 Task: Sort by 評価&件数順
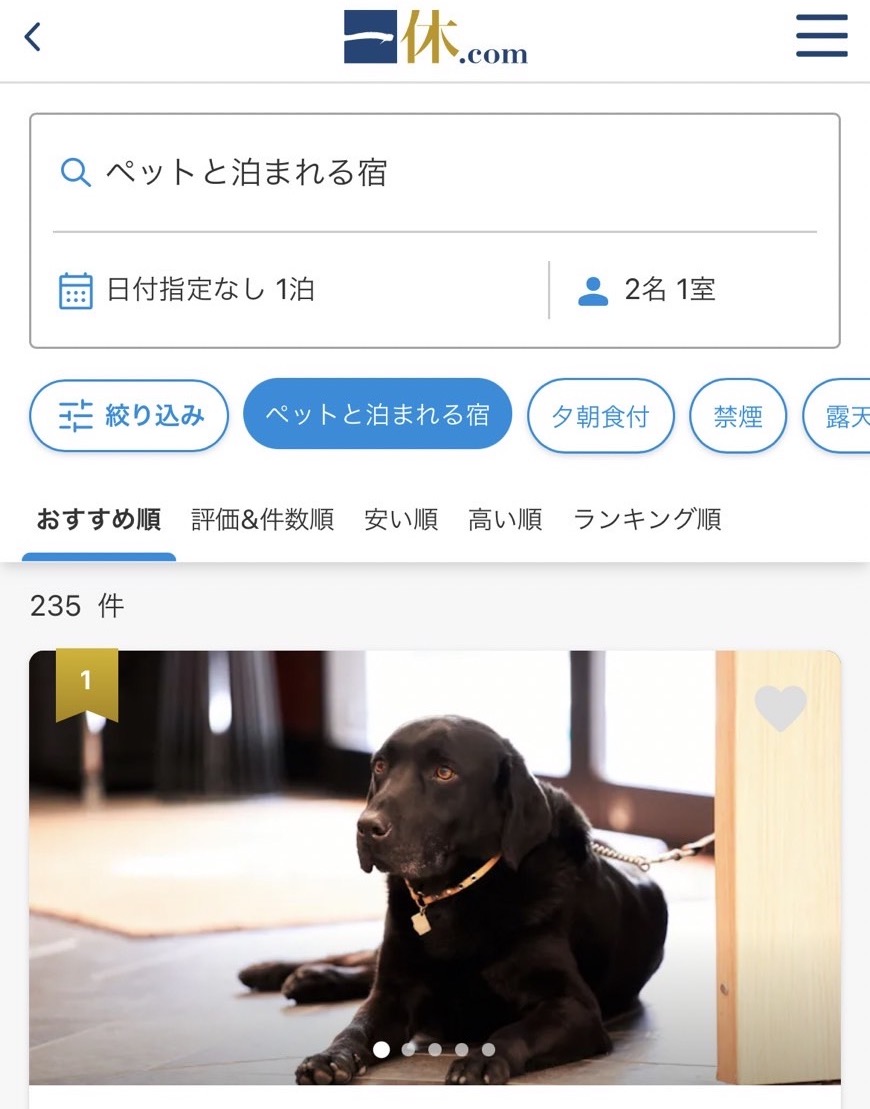click(262, 520)
